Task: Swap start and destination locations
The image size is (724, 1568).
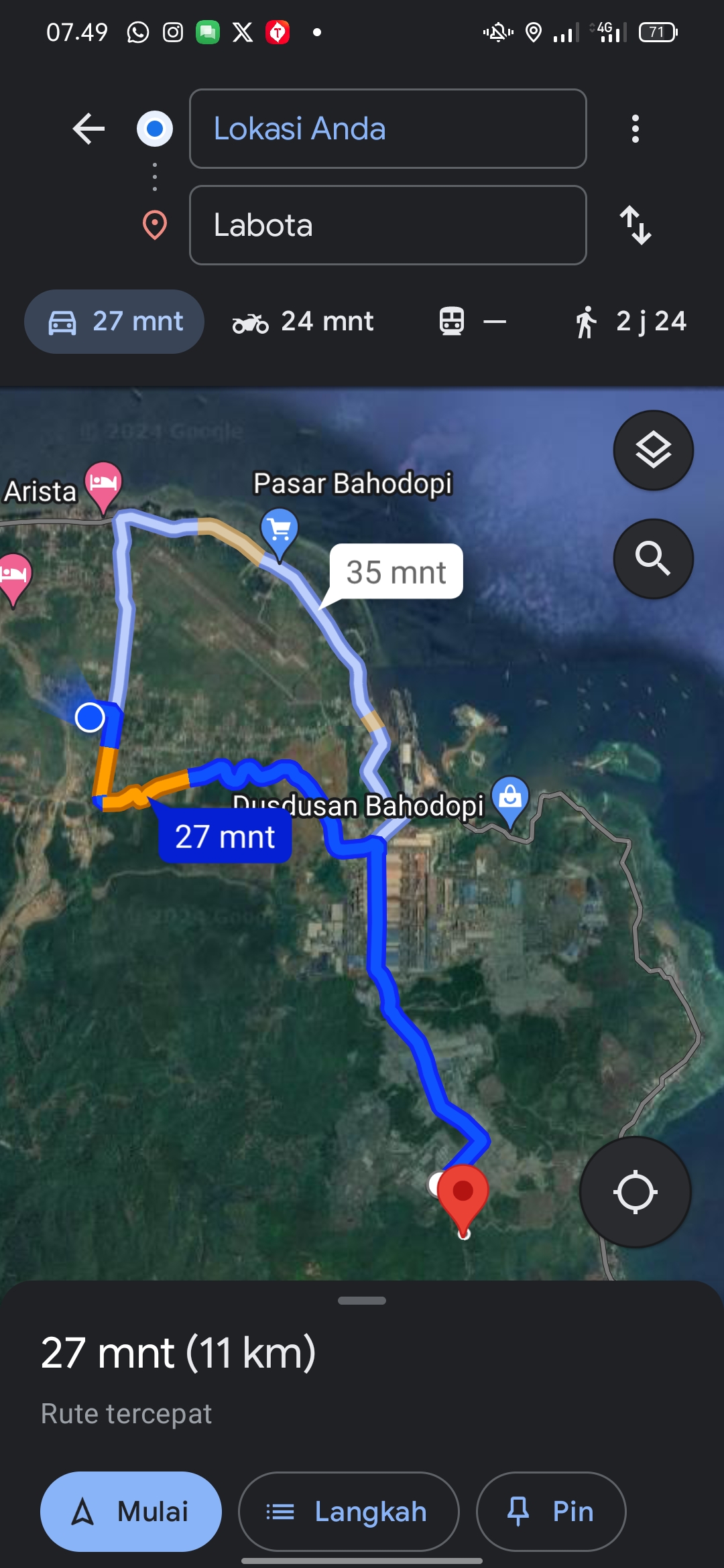Action: point(636,225)
